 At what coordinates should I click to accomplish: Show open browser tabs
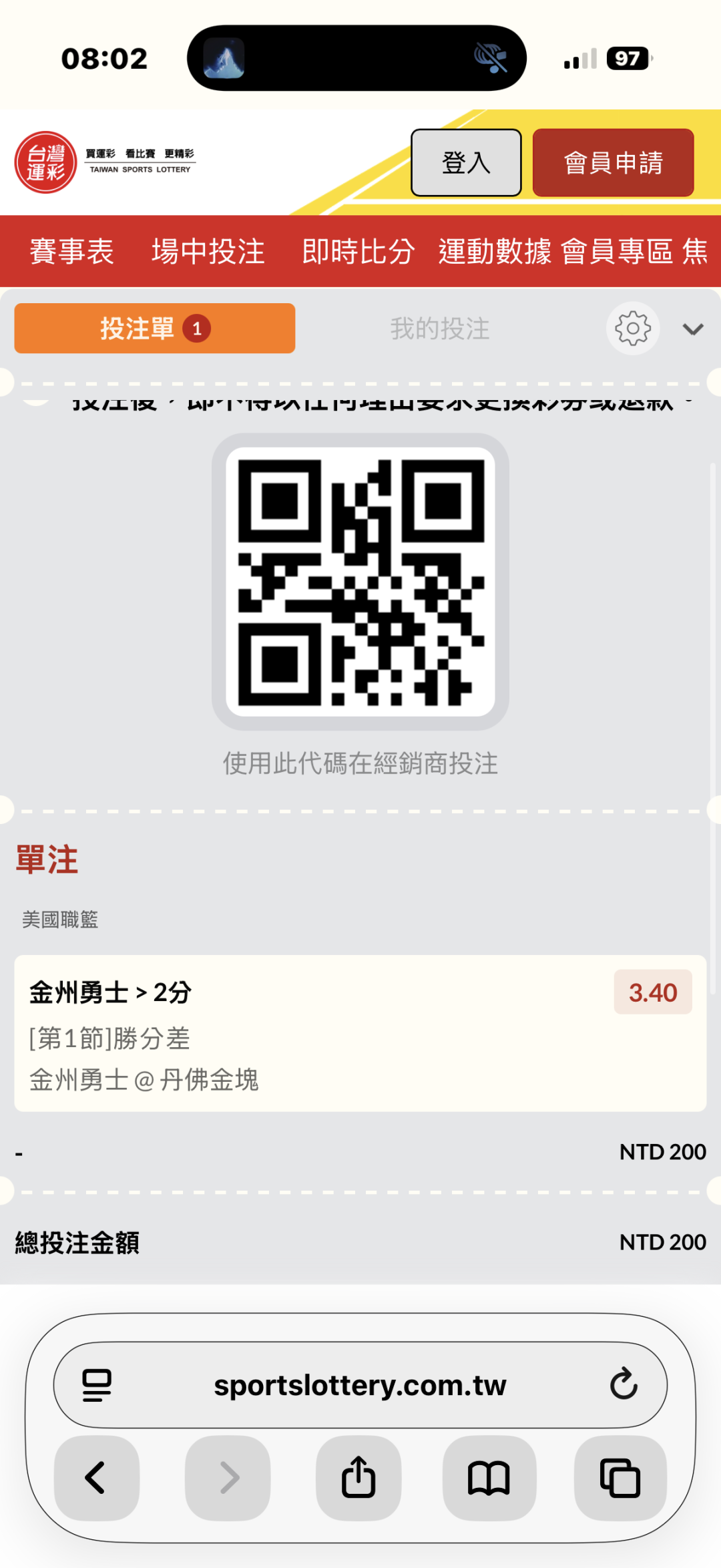tap(620, 1477)
